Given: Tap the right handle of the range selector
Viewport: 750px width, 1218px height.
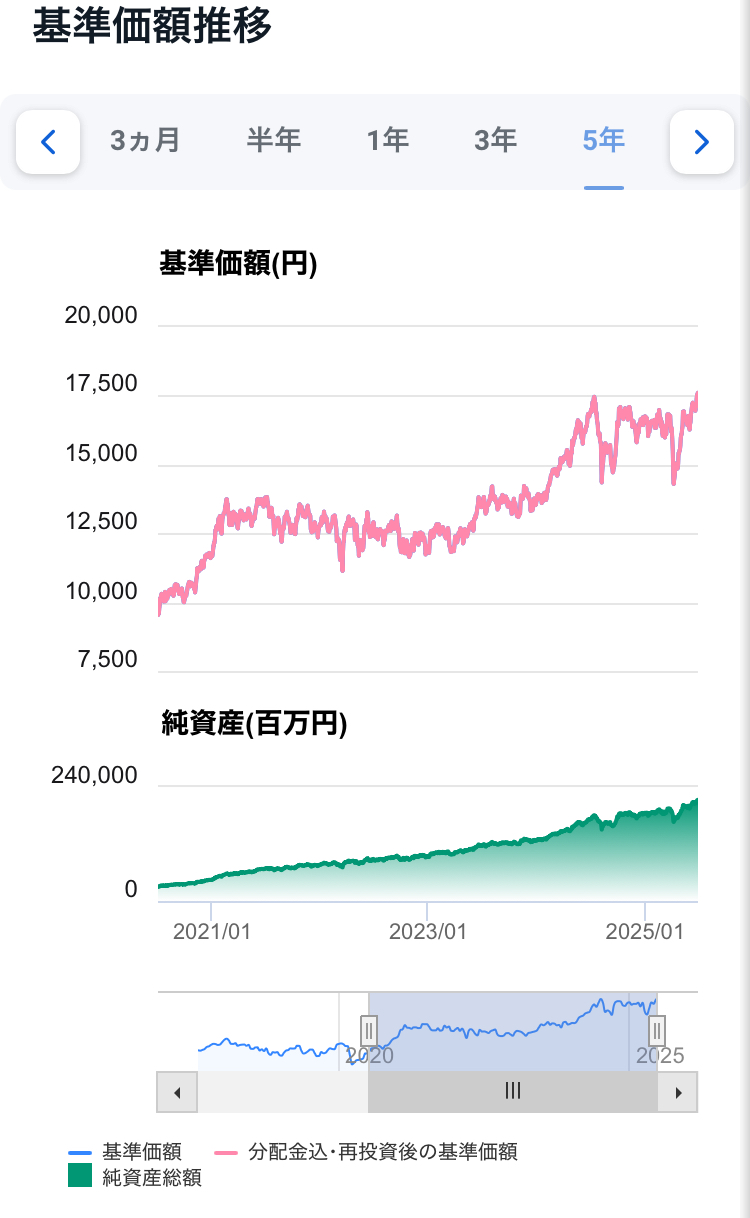Looking at the screenshot, I should point(657,1029).
